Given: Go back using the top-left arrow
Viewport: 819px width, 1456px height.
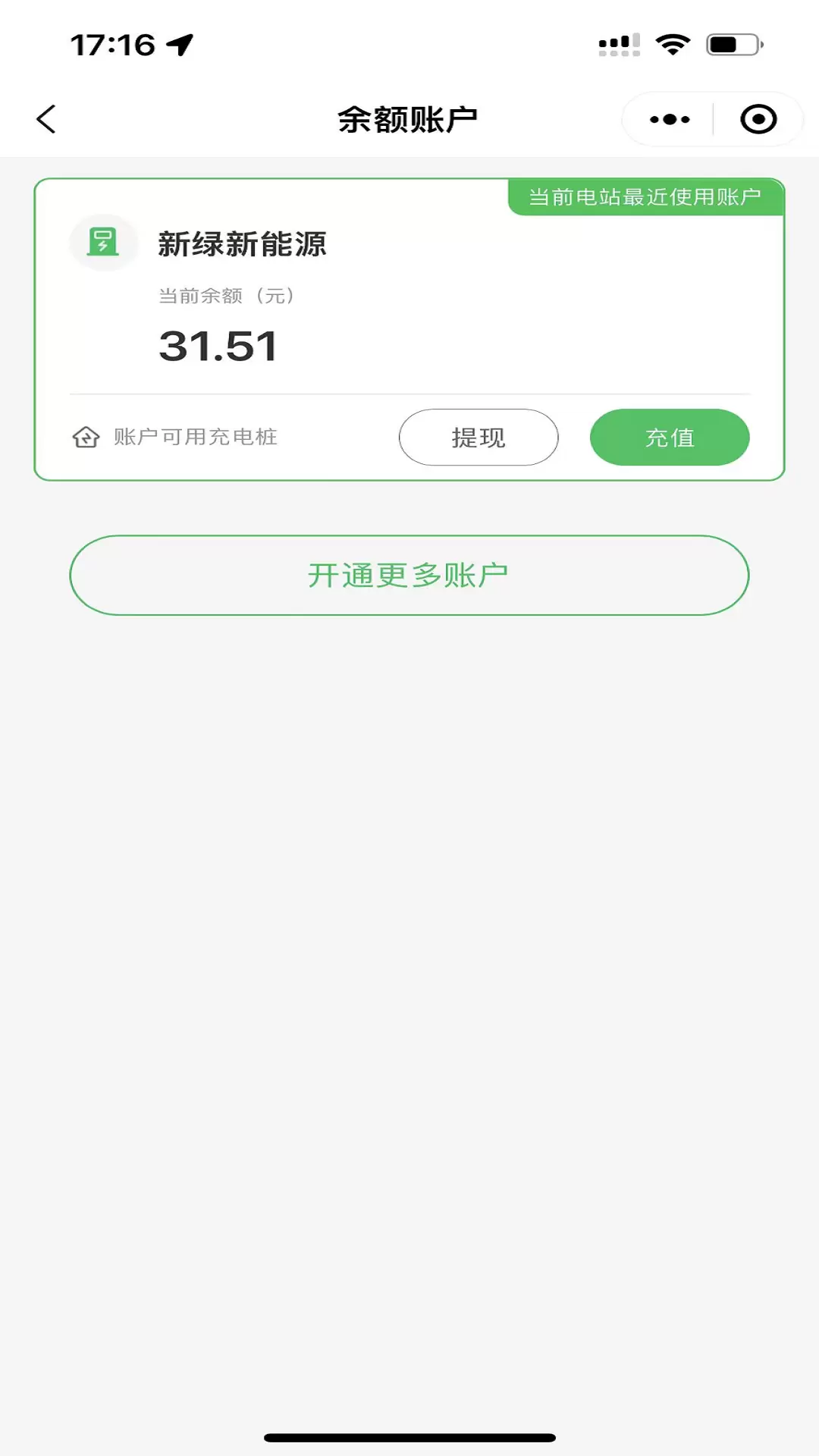Looking at the screenshot, I should click(46, 119).
